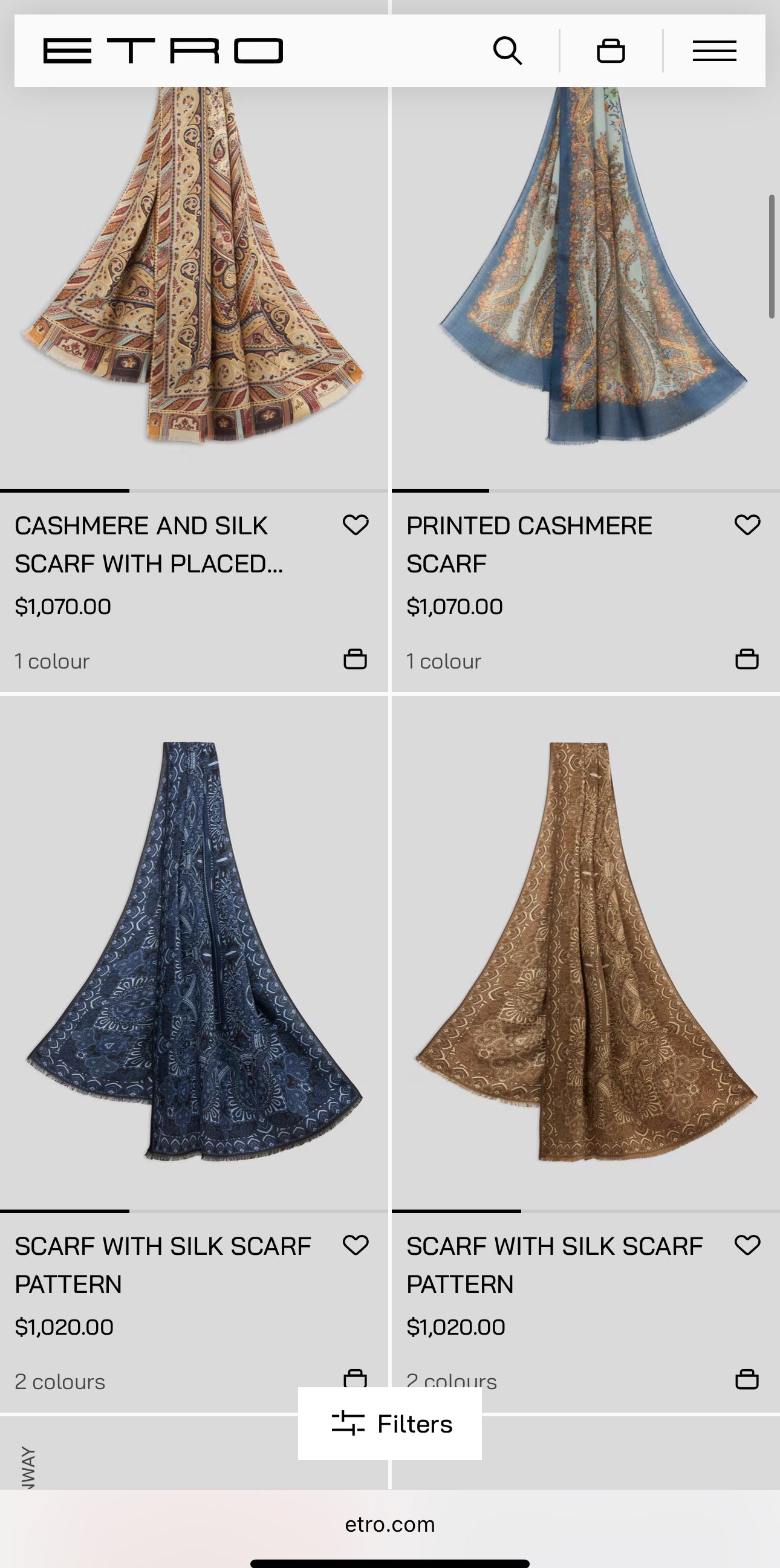Screen dimensions: 780x1568
Task: Quick add Cashmere and Silk Scarf to bag
Action: [356, 659]
